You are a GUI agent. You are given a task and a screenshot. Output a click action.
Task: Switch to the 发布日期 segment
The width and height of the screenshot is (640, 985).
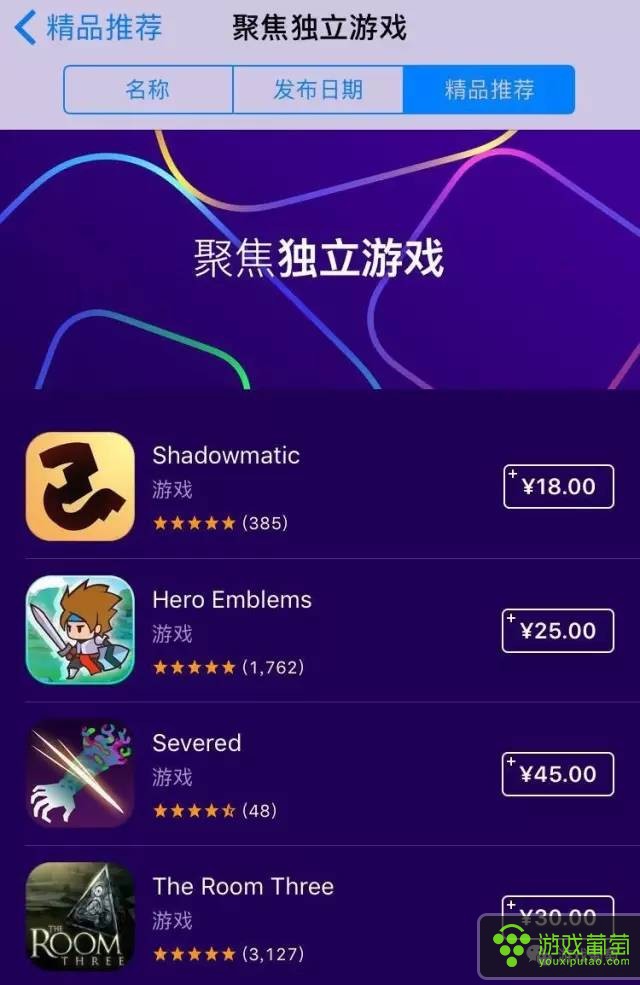tap(318, 90)
